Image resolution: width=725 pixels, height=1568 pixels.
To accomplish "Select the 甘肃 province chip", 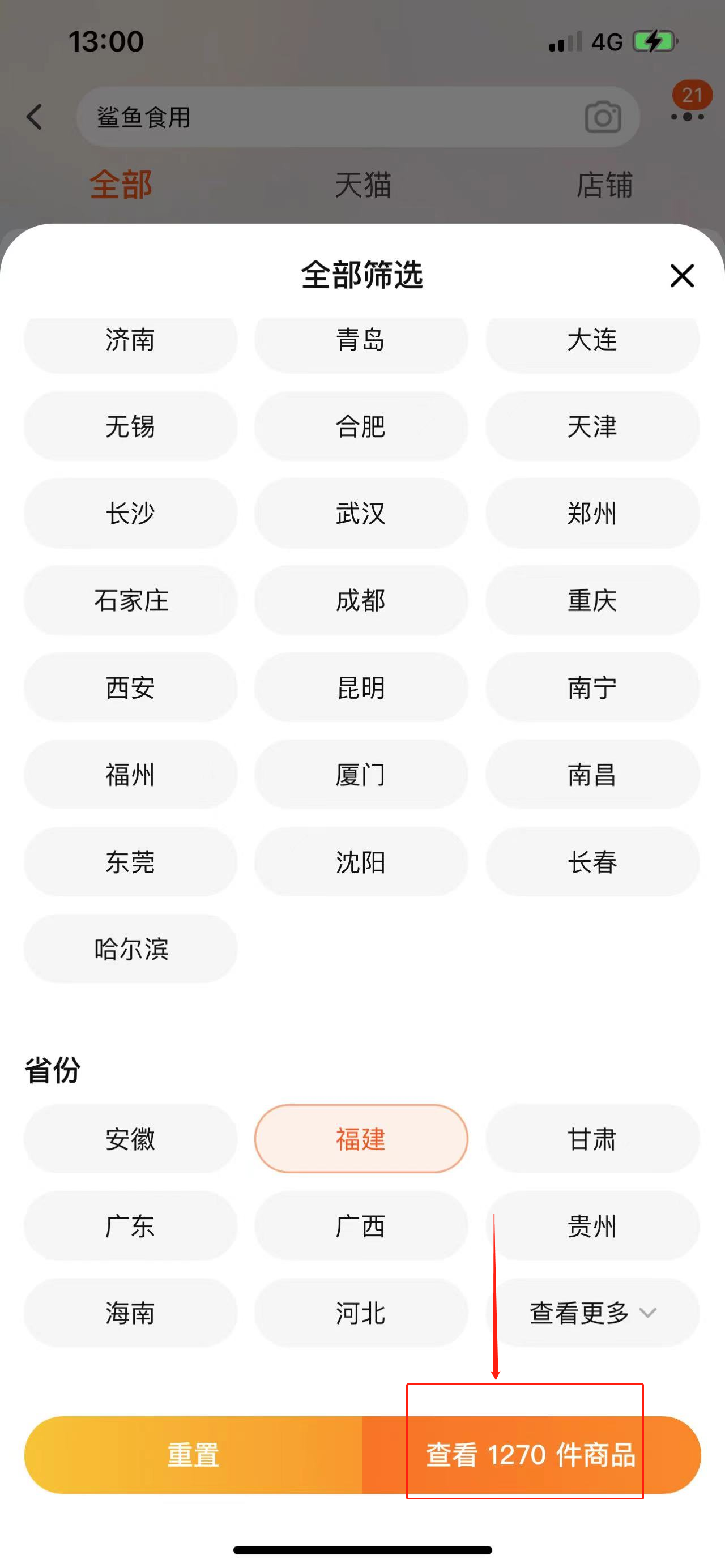I will pos(592,1139).
